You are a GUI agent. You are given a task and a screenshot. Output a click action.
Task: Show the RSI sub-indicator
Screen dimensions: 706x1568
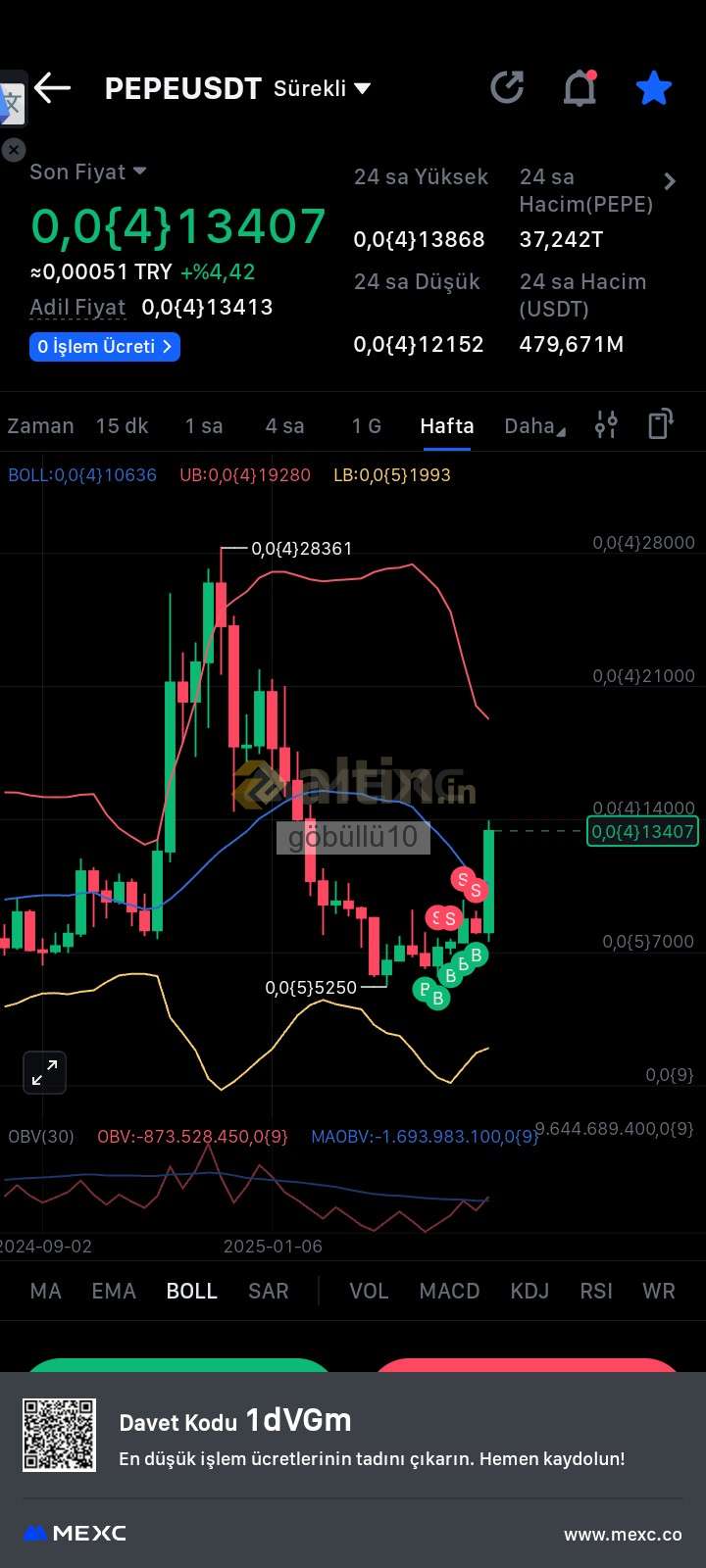click(596, 1291)
